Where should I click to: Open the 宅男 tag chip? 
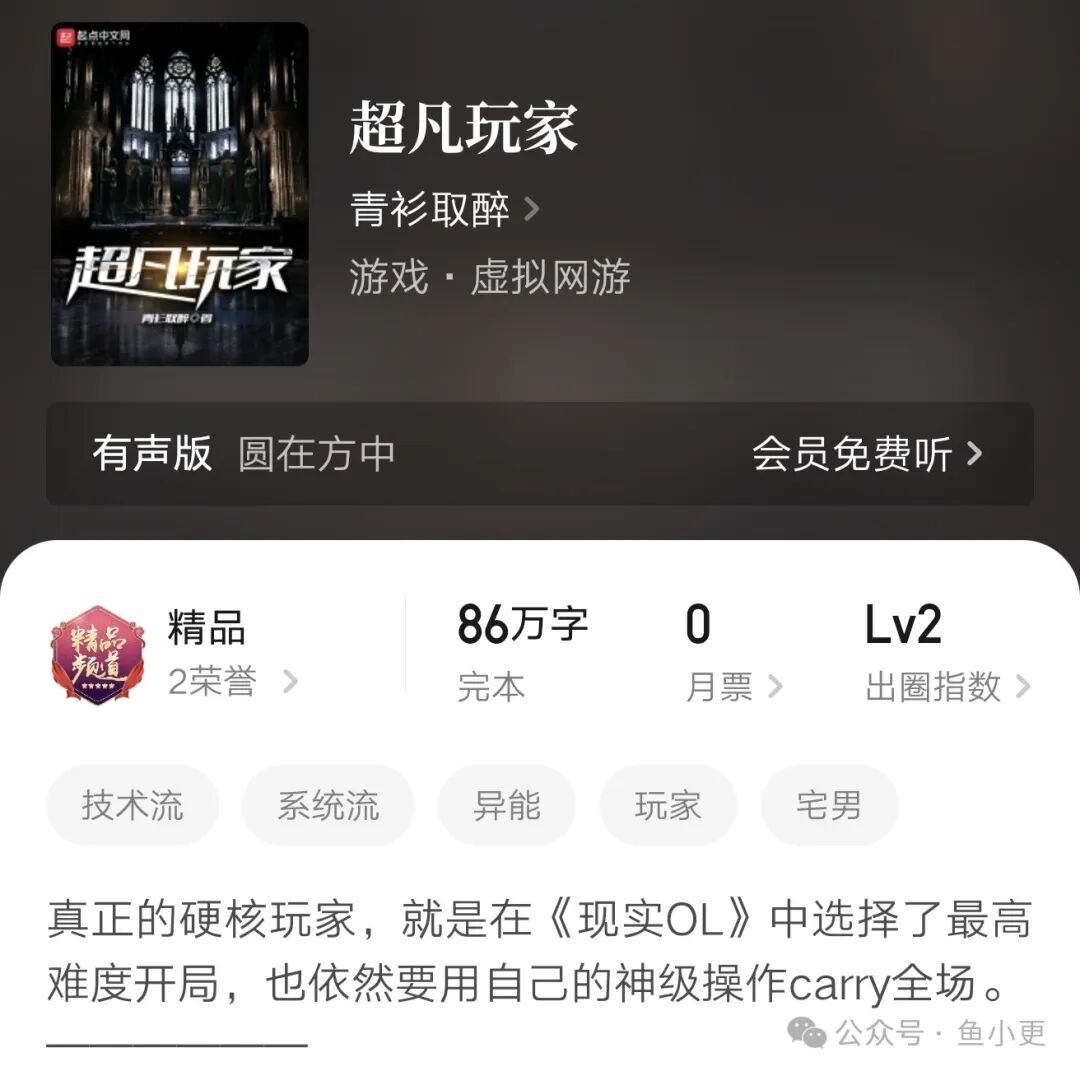coord(829,805)
